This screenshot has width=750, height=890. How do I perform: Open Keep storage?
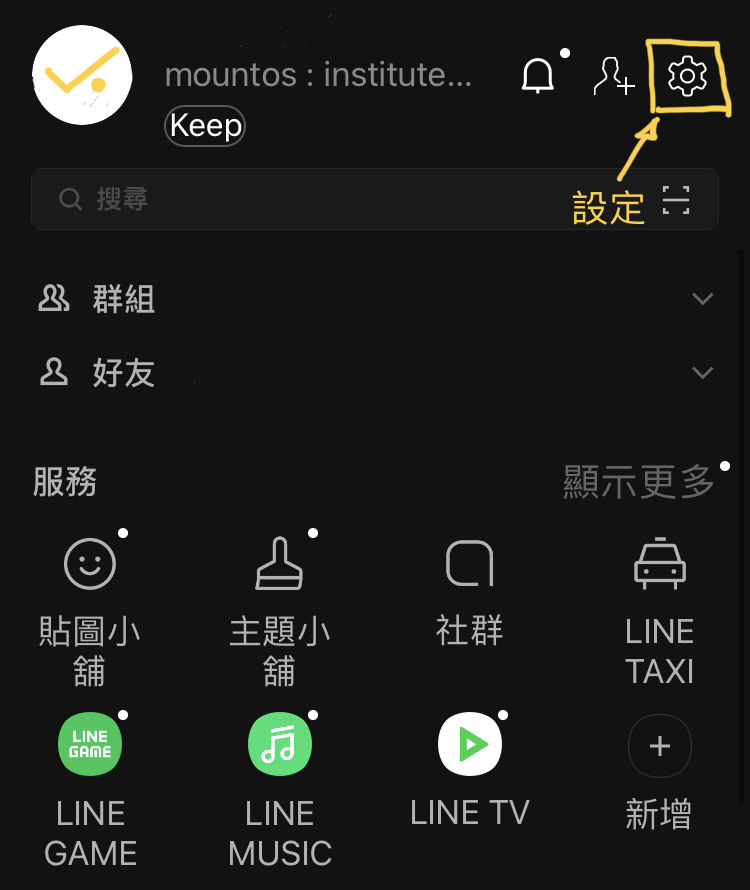(x=205, y=126)
